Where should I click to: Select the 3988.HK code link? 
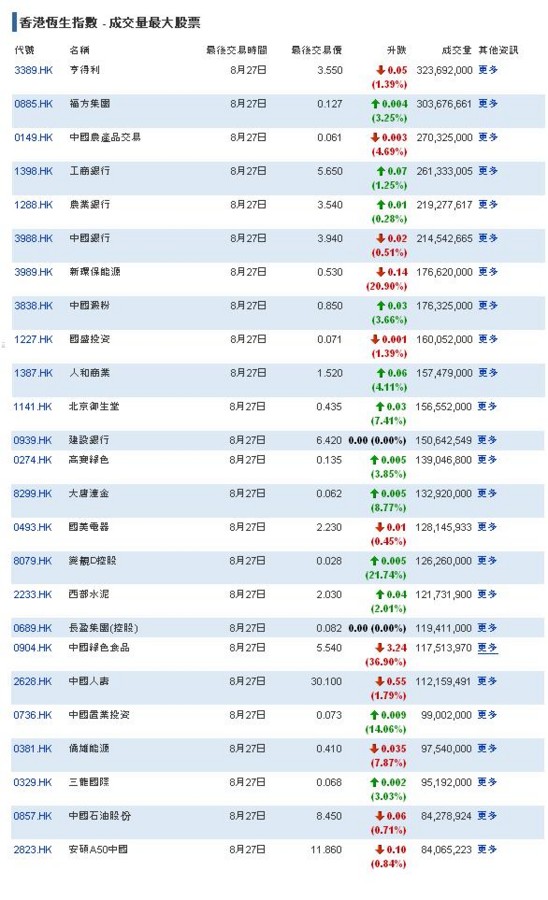[x=33, y=238]
